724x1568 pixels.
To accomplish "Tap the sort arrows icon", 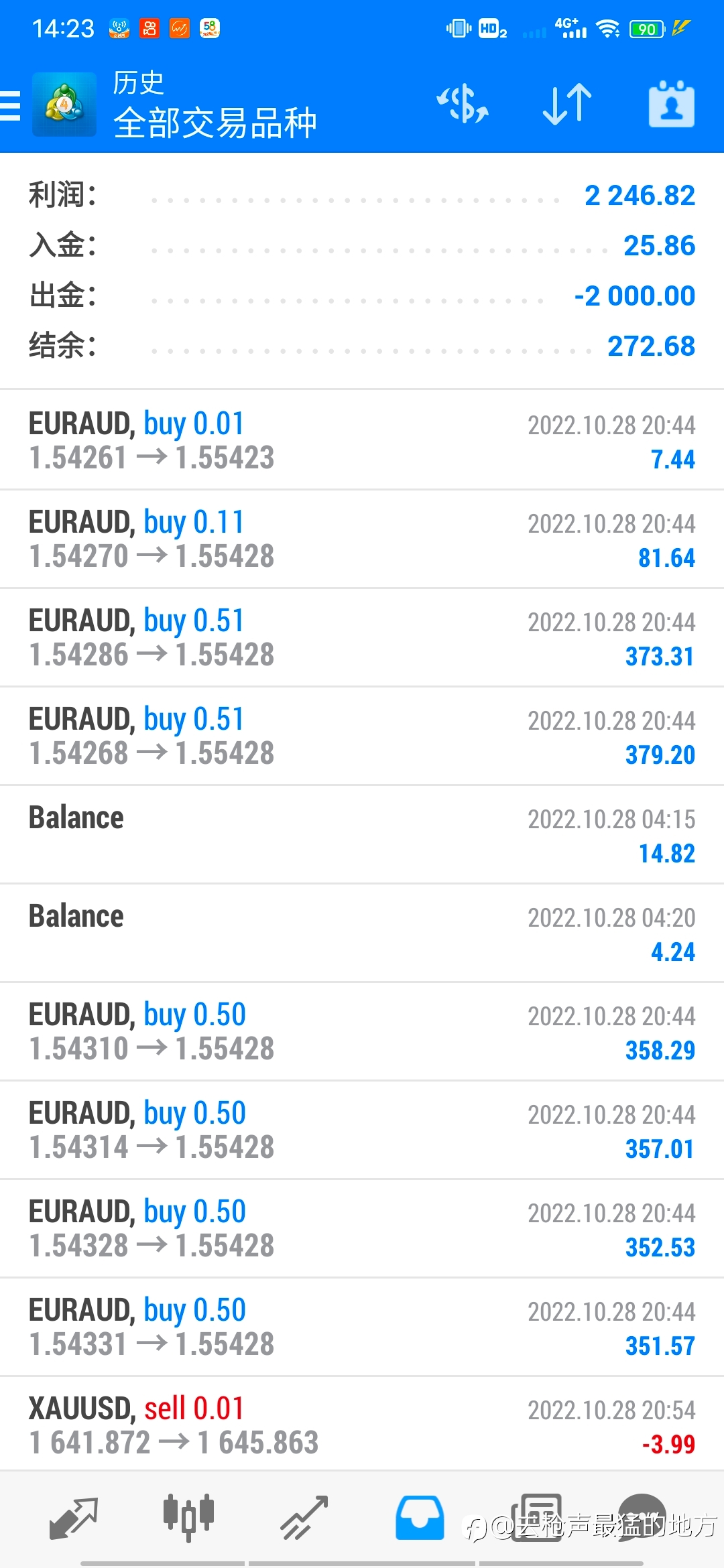I will (567, 105).
